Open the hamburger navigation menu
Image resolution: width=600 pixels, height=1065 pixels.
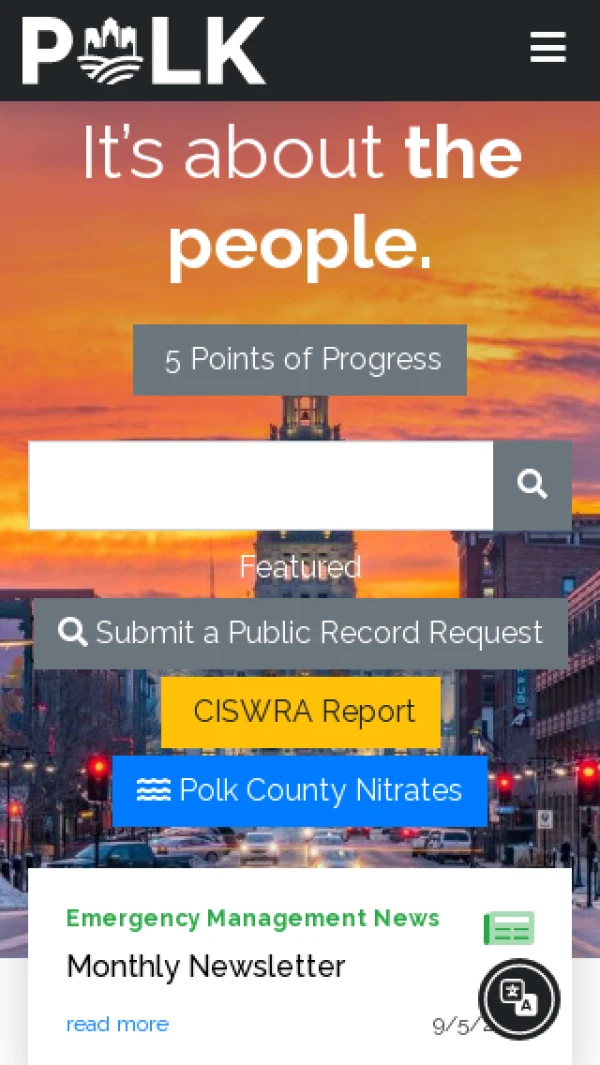[547, 47]
